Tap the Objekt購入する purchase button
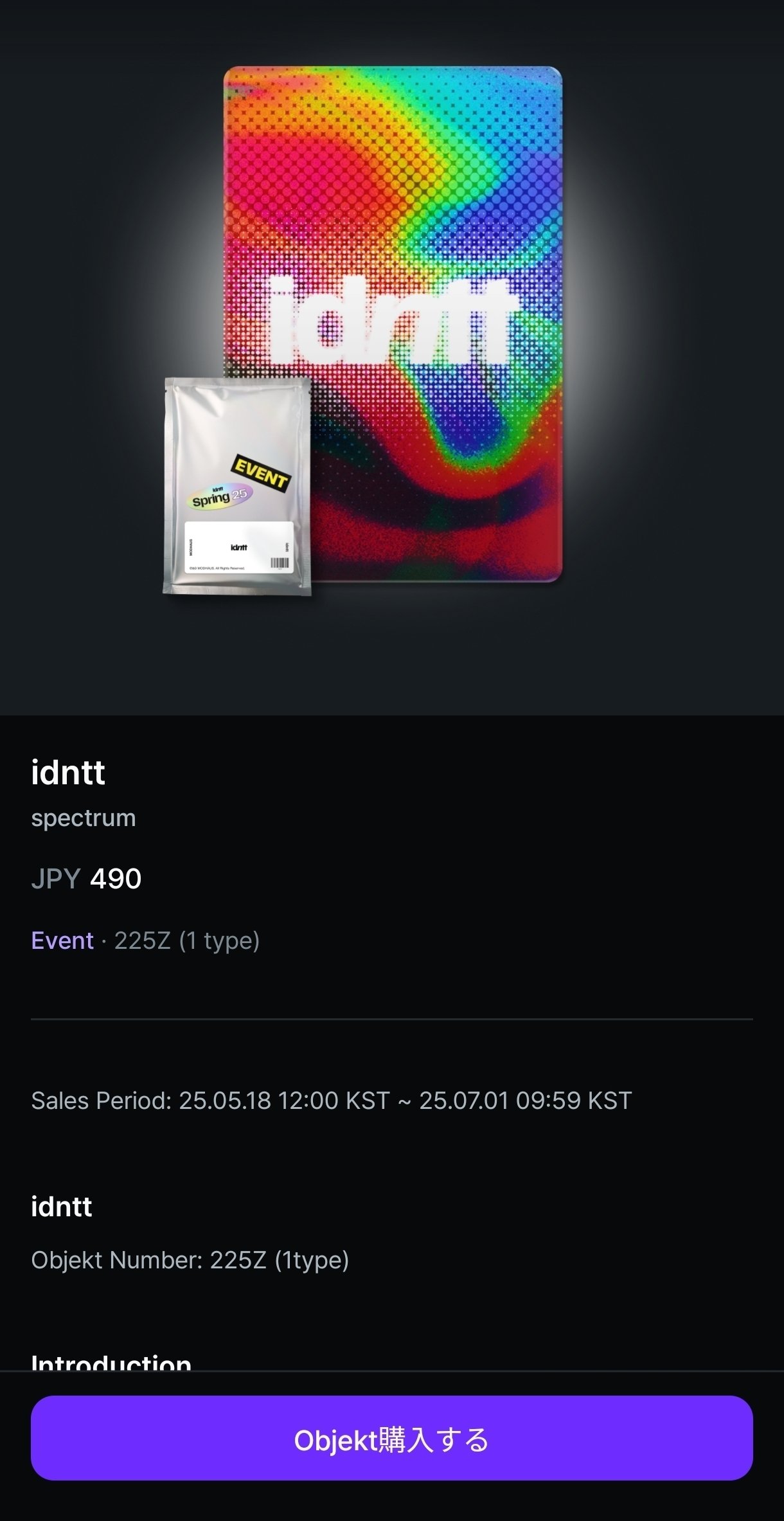784x1521 pixels. (392, 1439)
